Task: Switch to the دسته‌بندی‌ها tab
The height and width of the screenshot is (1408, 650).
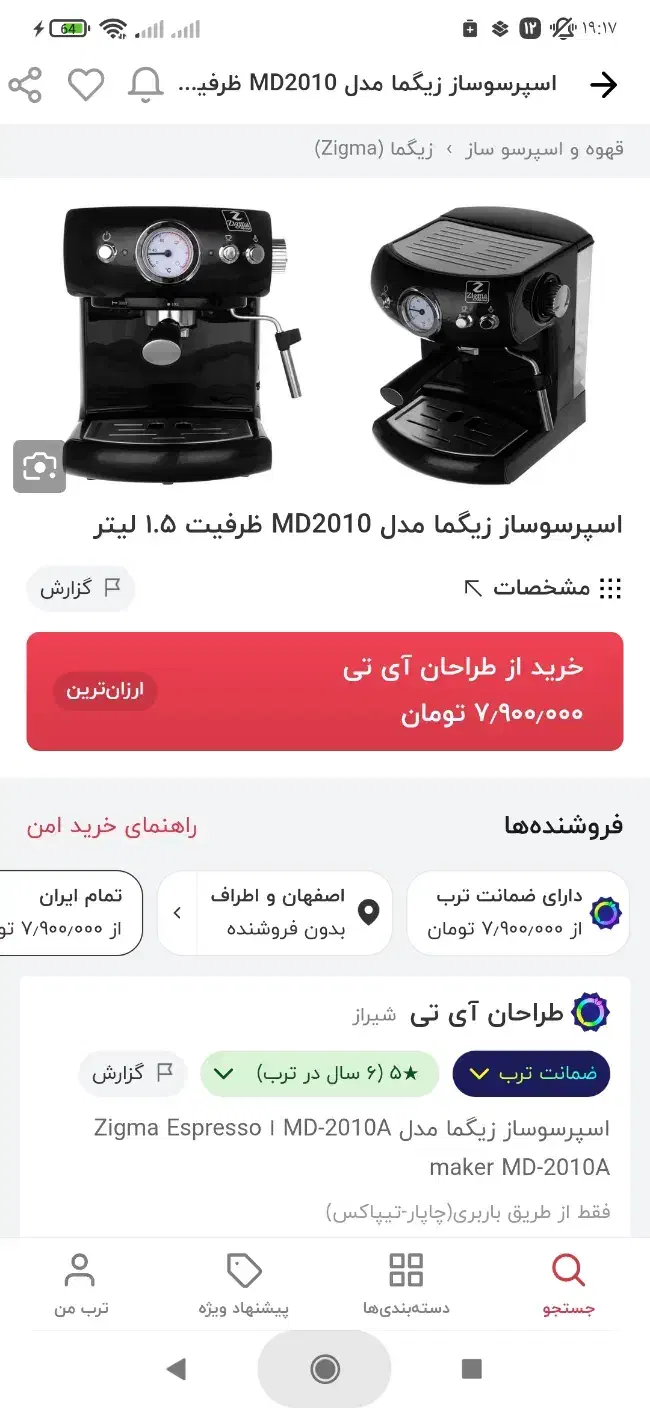Action: click(406, 1284)
